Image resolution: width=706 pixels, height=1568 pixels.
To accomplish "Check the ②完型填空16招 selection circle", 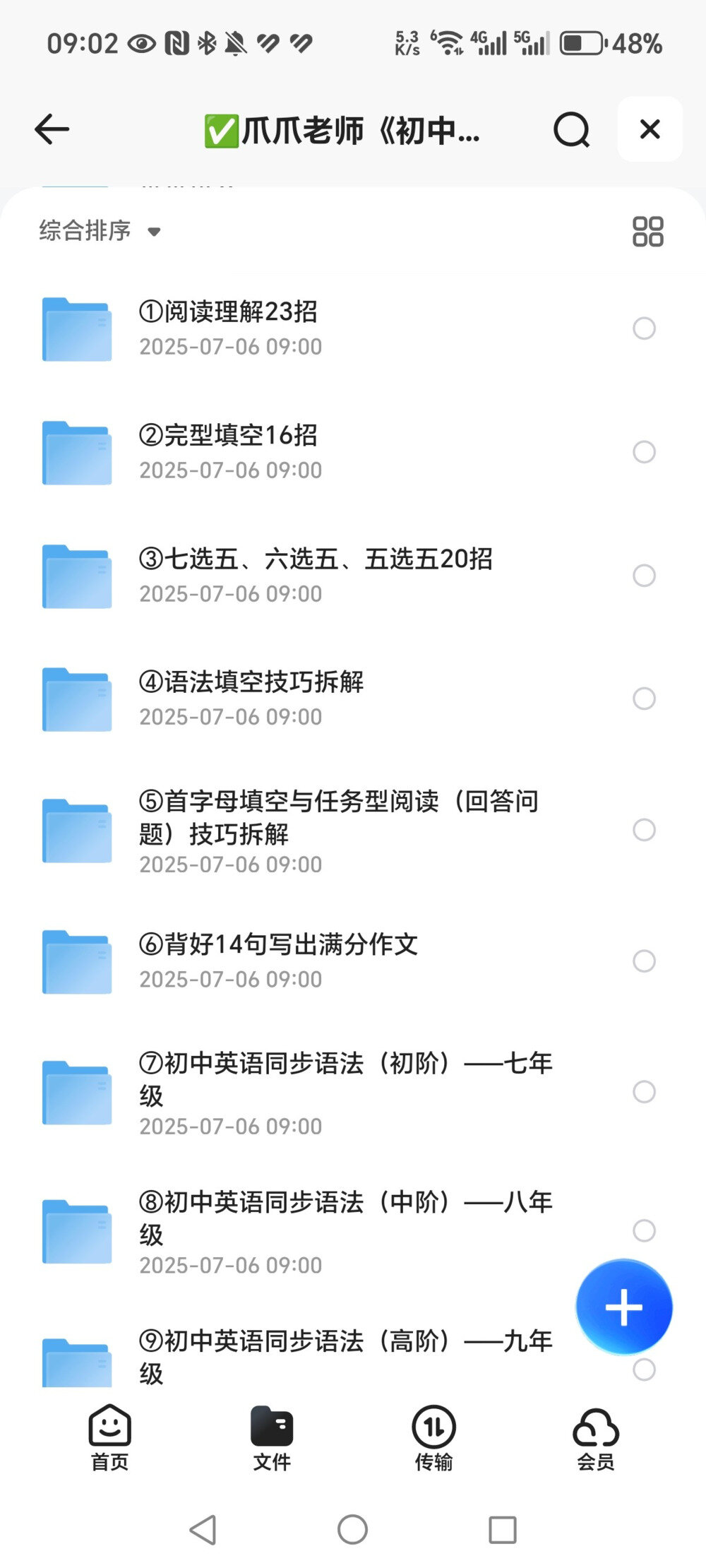I will 645,452.
